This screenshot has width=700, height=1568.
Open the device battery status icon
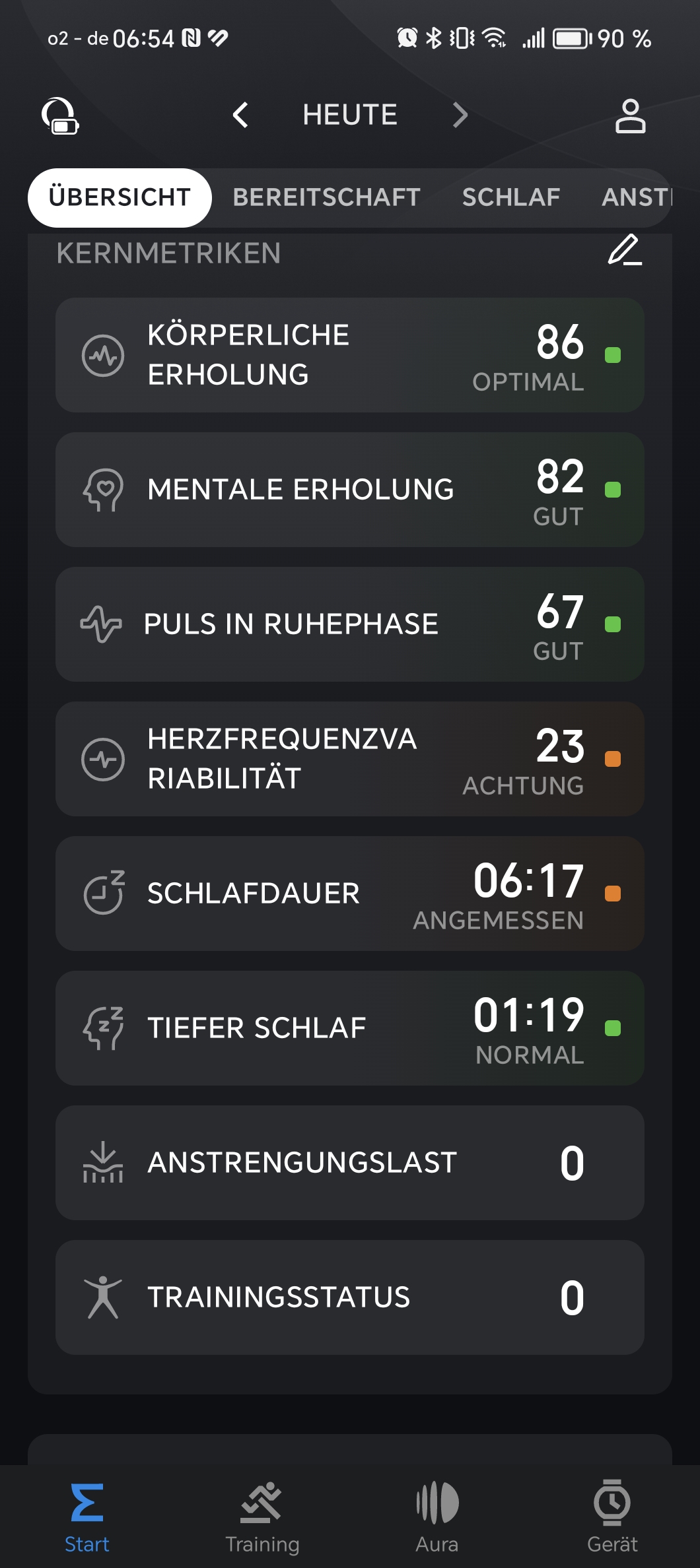60,116
